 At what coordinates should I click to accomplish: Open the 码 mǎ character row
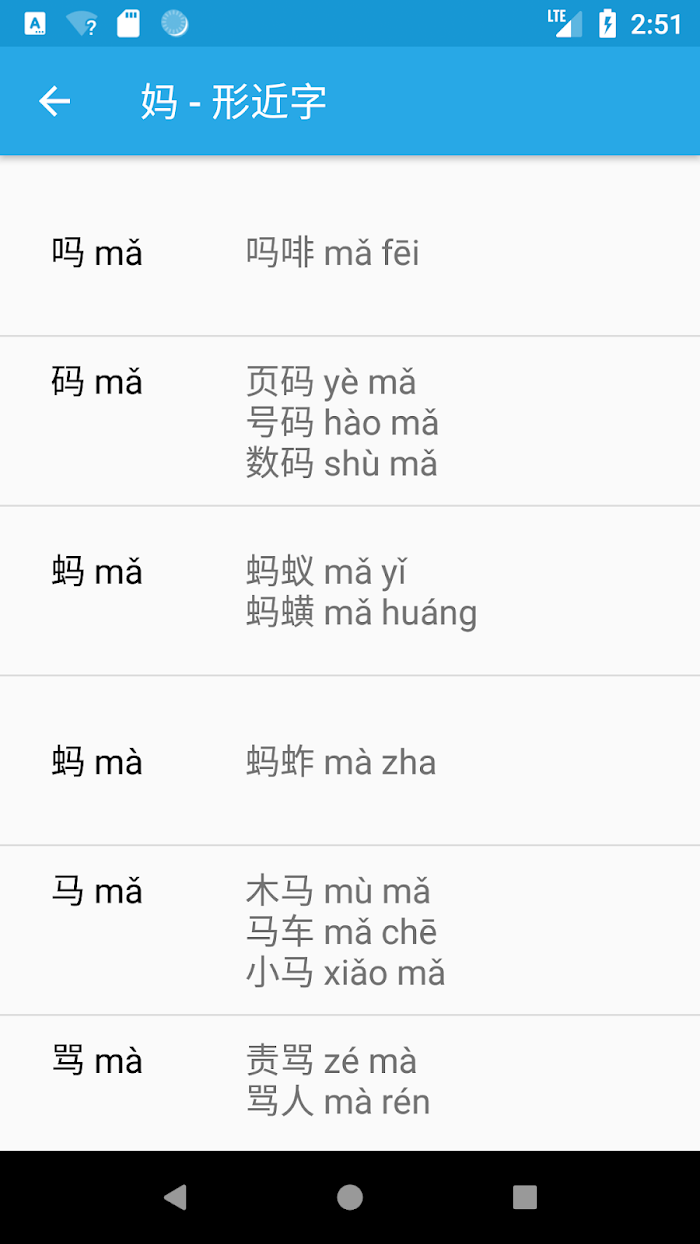[x=350, y=421]
